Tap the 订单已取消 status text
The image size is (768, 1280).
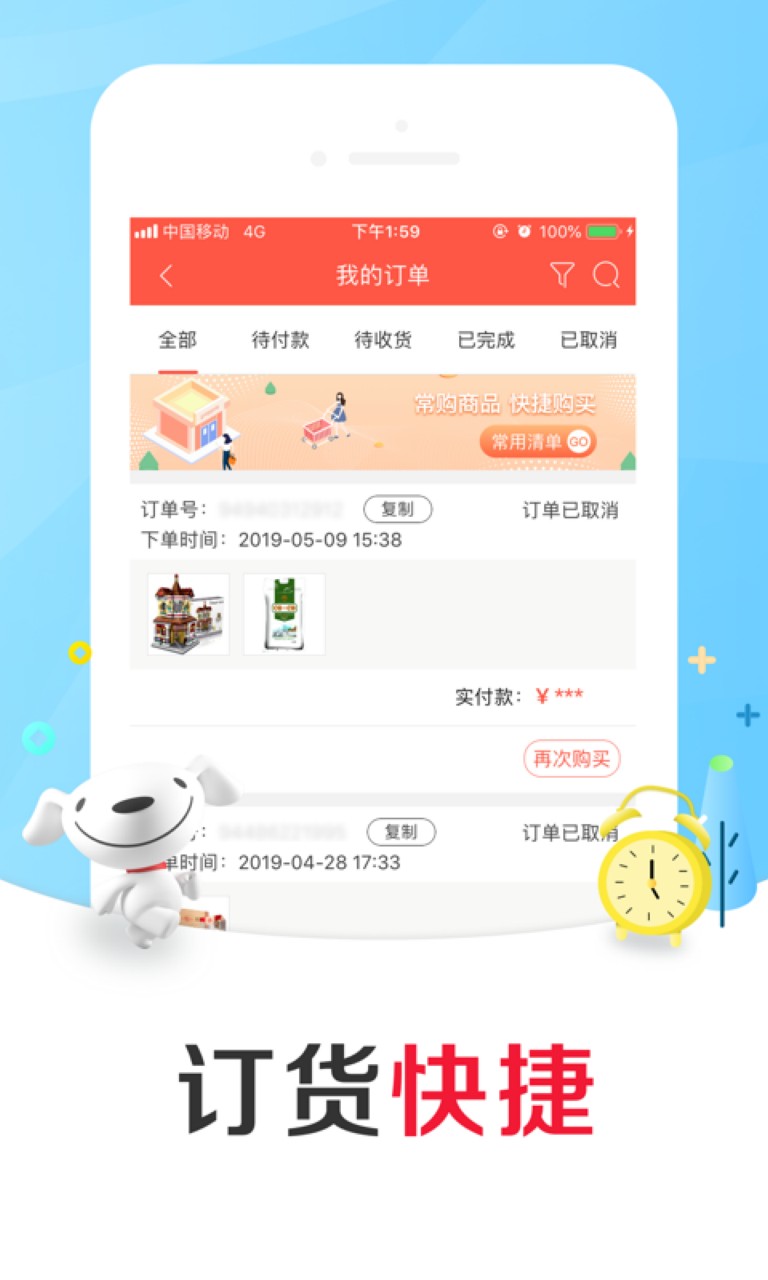coord(572,509)
